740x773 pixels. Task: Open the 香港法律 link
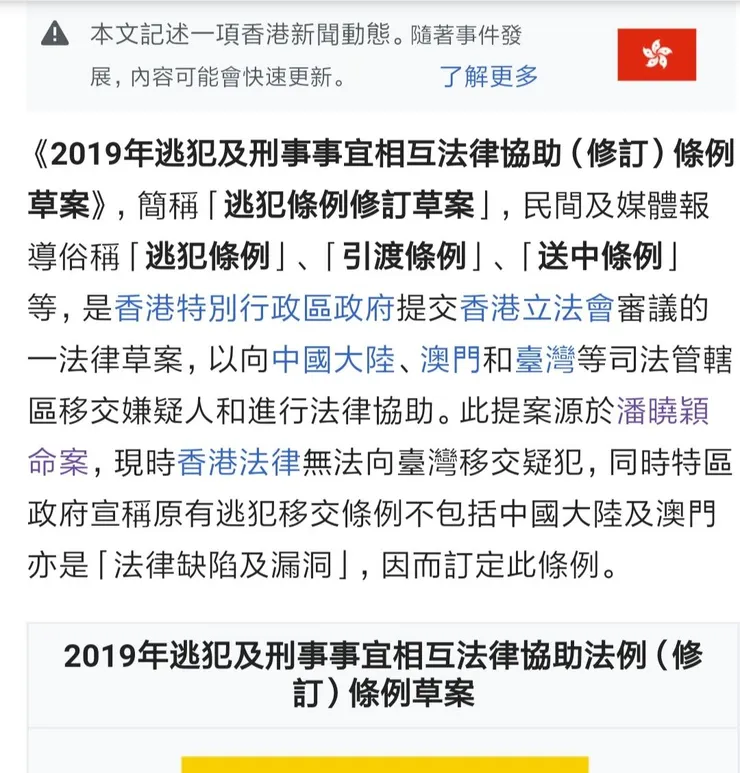pyautogui.click(x=239, y=462)
